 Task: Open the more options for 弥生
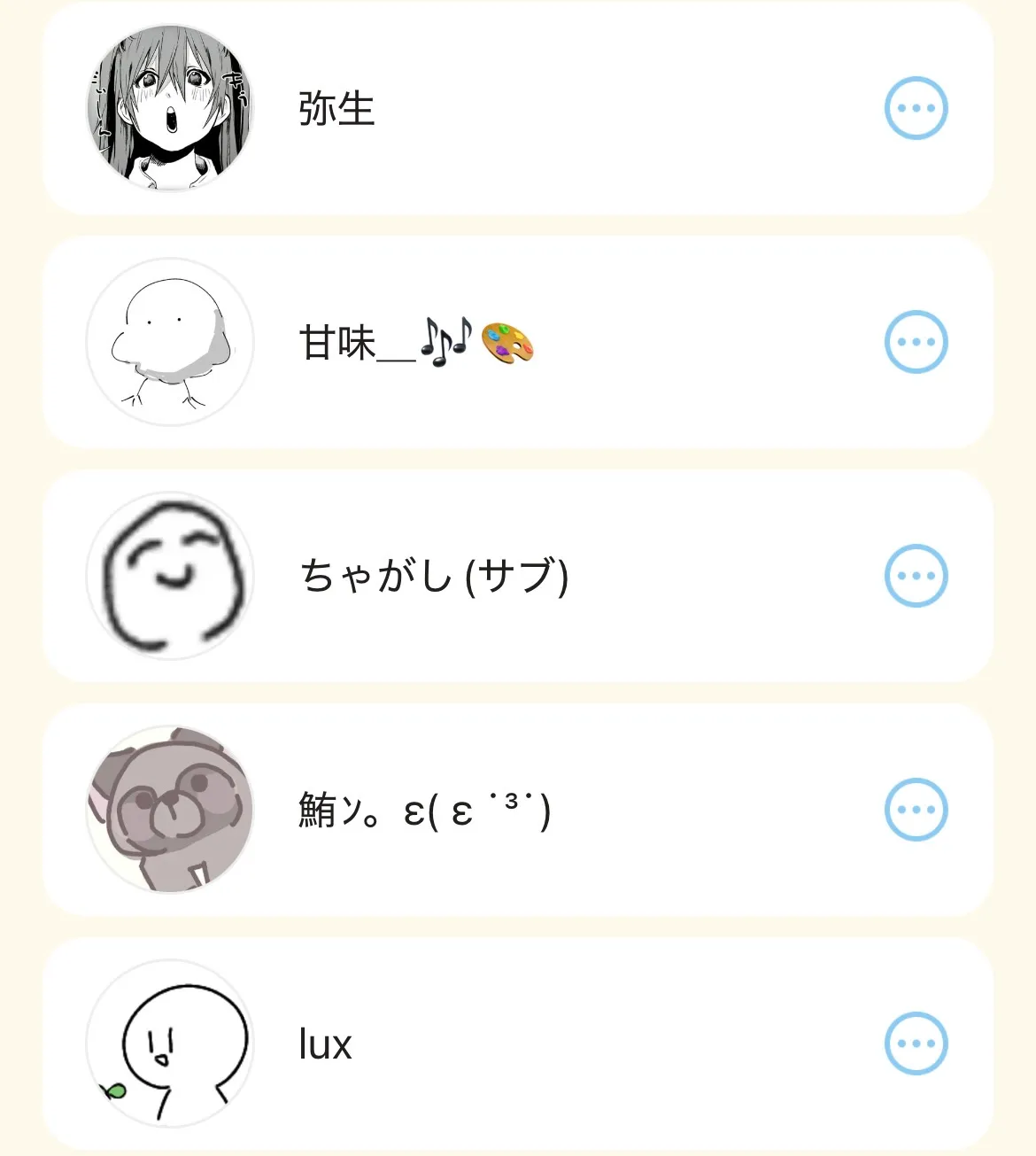point(916,108)
